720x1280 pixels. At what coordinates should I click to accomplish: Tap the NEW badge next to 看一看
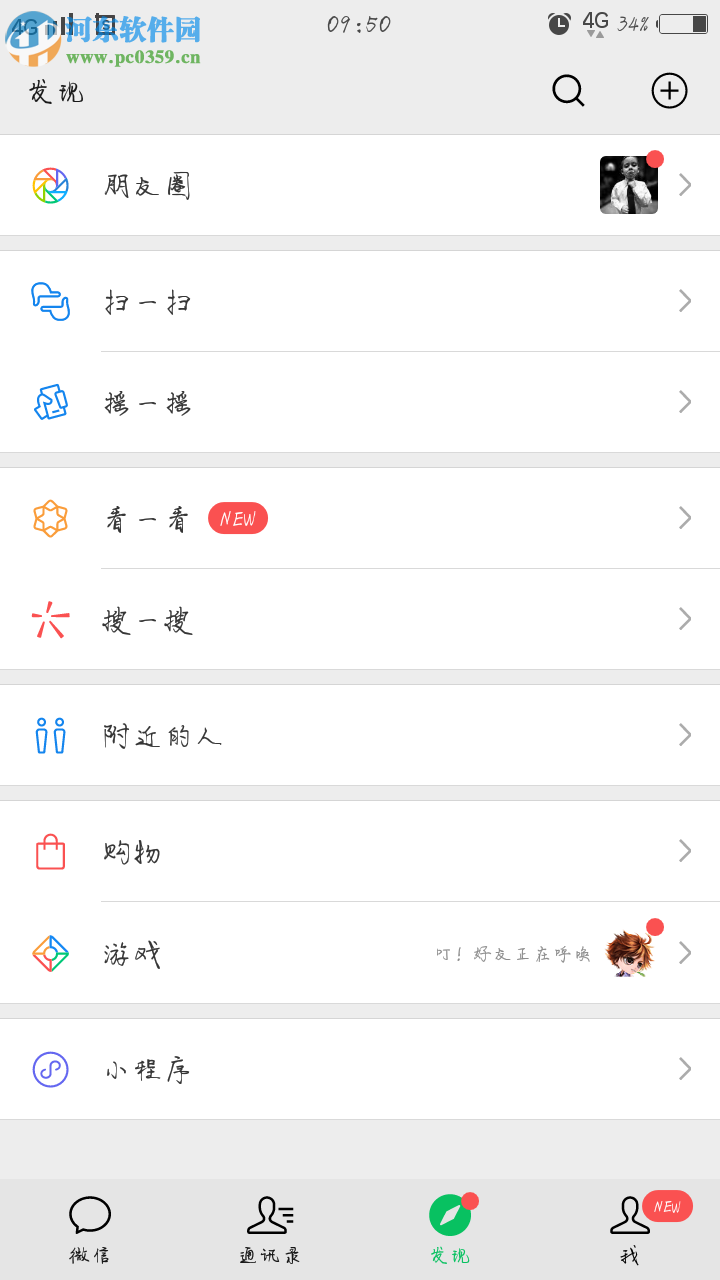[x=238, y=518]
